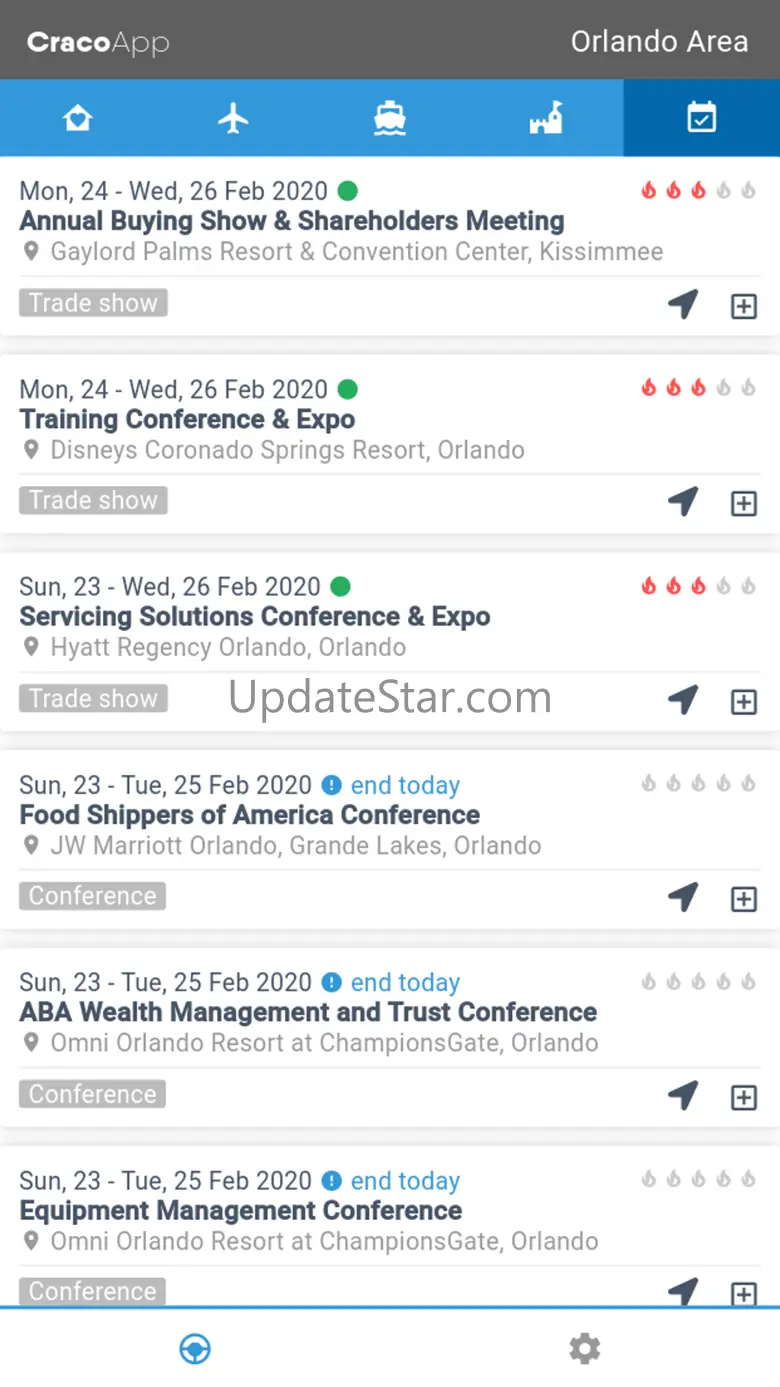Screen dimensions: 780x1387
Task: Switch to the theme park castle tab
Action: pyautogui.click(x=546, y=119)
